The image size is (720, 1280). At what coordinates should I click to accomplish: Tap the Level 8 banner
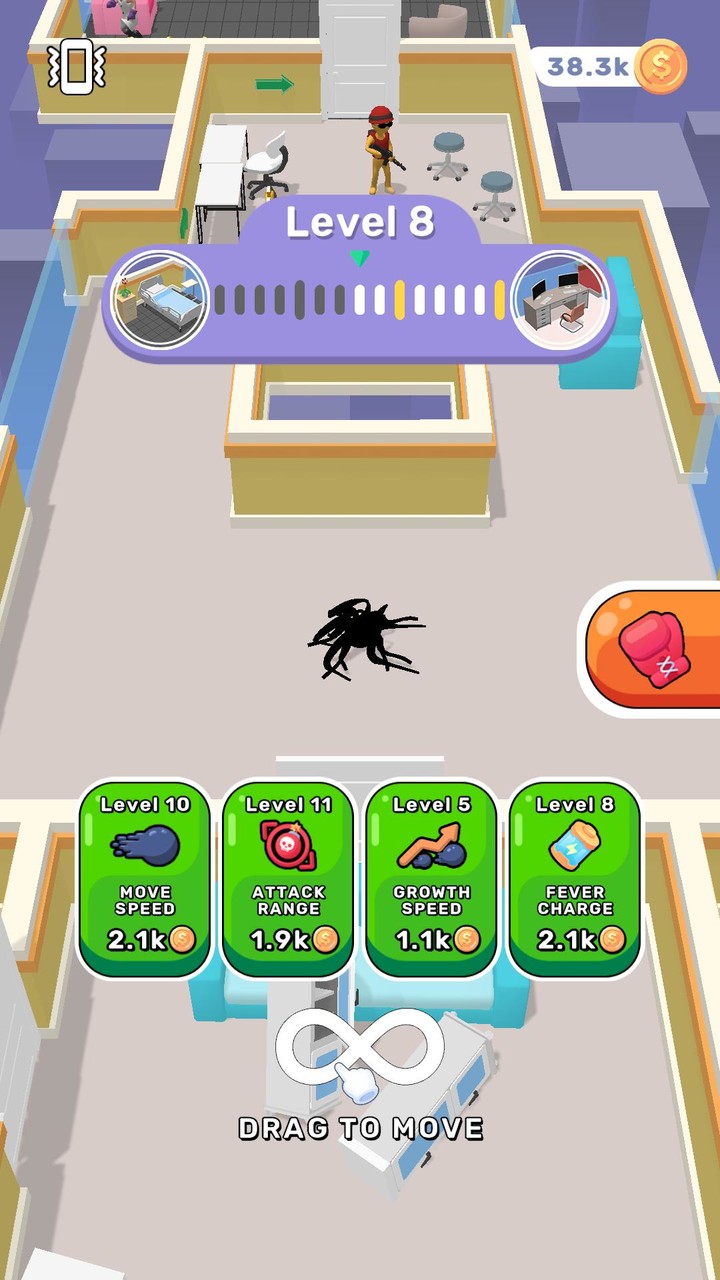[x=360, y=225]
